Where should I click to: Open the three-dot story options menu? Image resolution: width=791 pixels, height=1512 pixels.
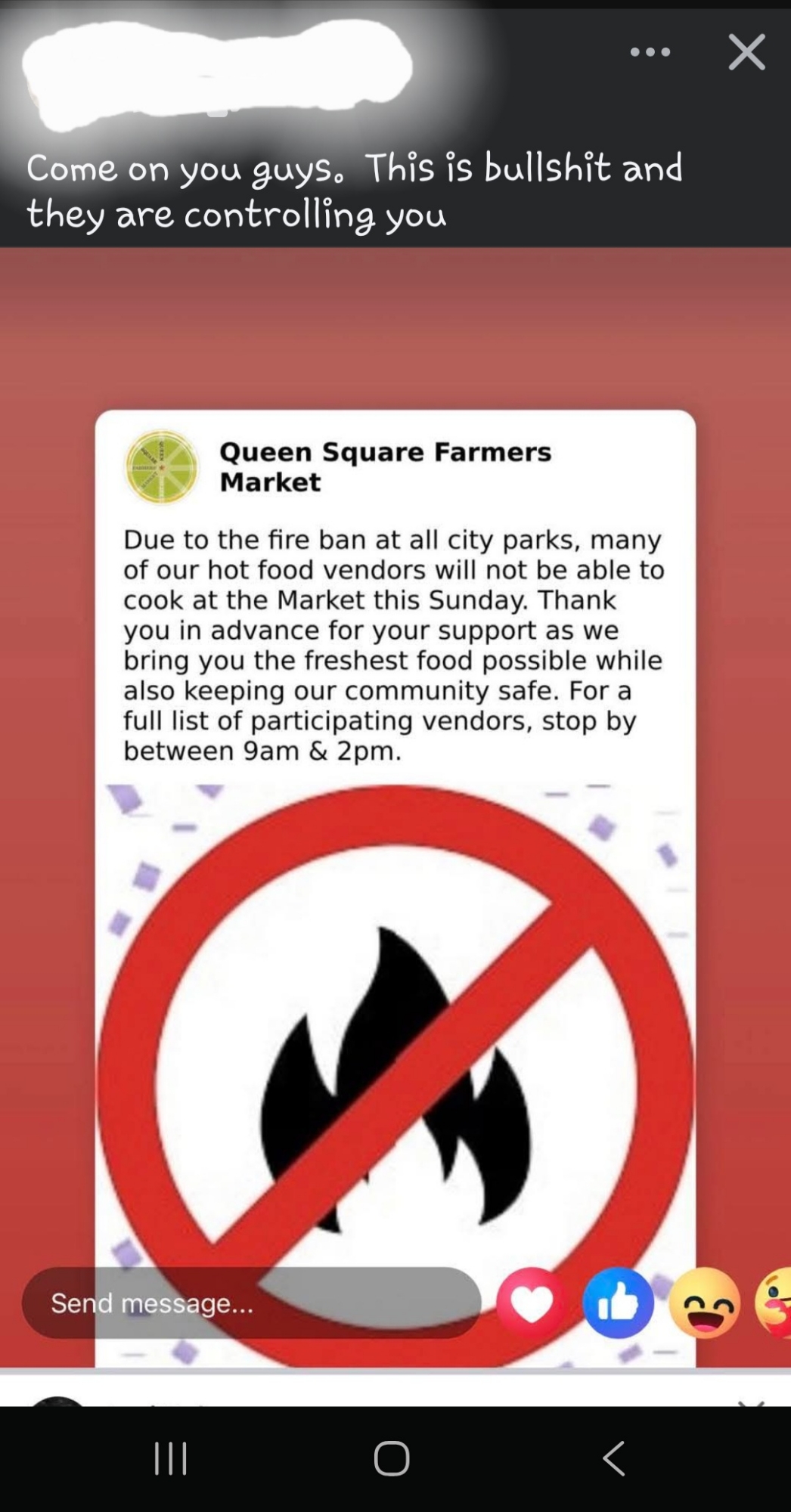coord(650,52)
